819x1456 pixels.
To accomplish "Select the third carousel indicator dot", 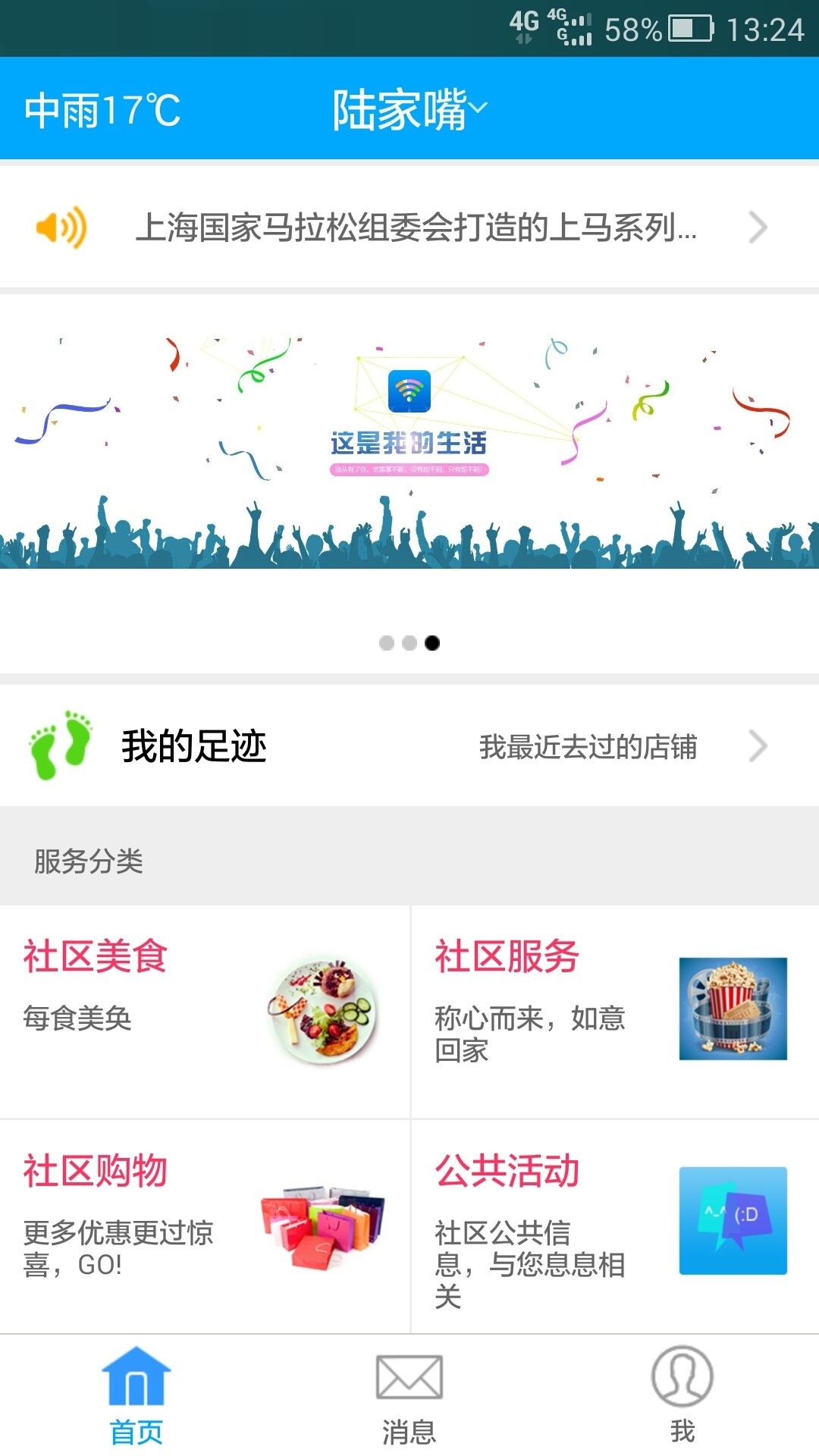I will [433, 643].
